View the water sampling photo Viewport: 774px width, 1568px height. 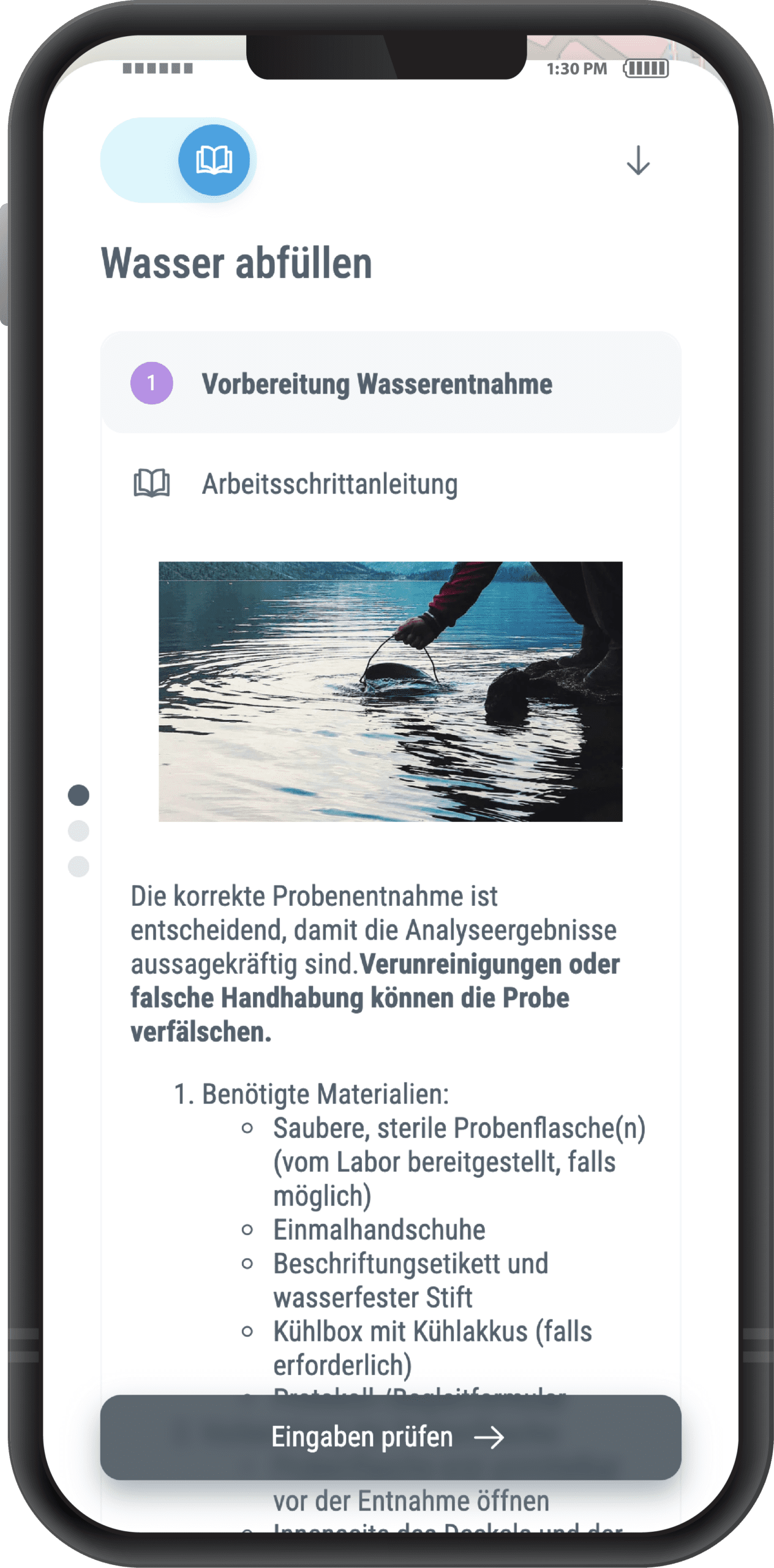[391, 692]
